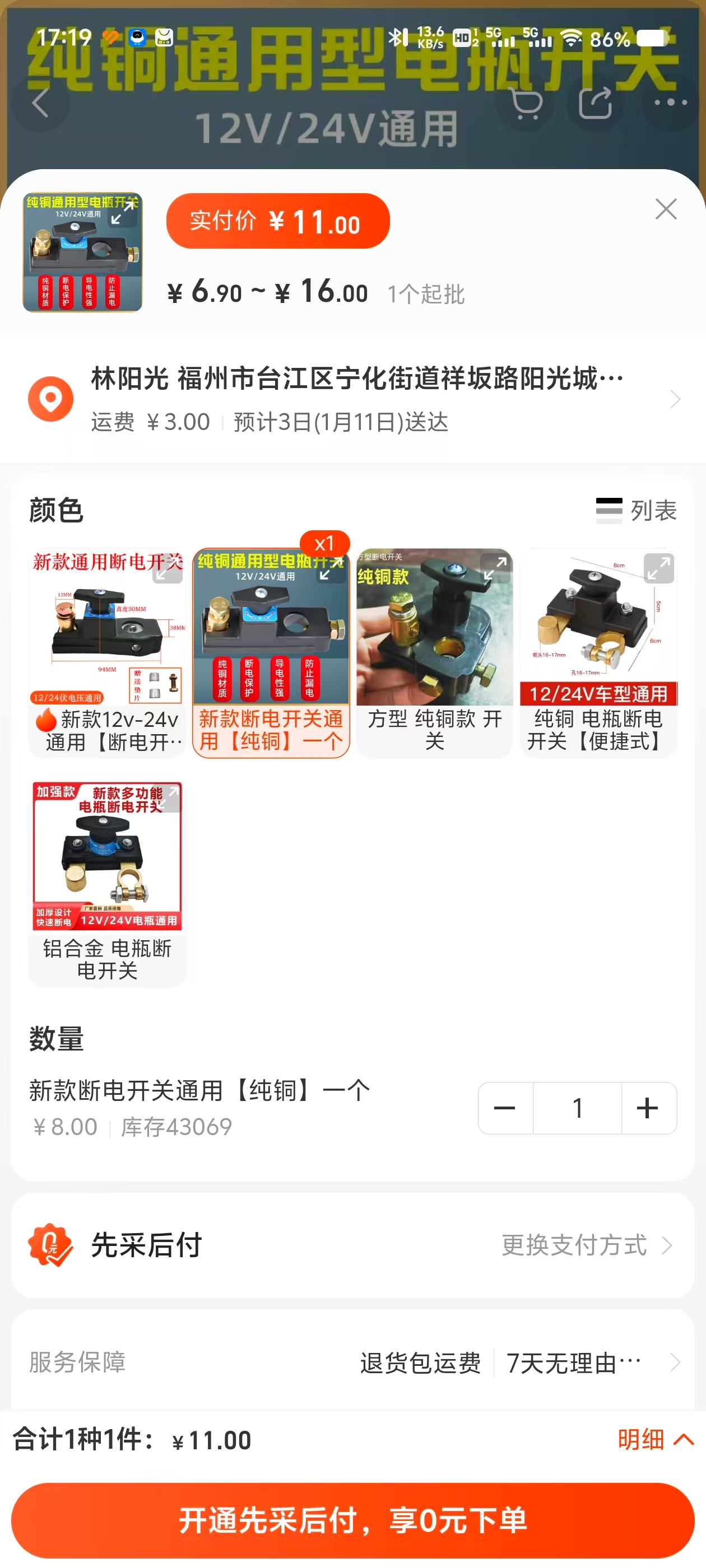Select the 铝合金 电瓶断电开关 option
Screen dimensions: 706x1568
pyautogui.click(x=107, y=883)
